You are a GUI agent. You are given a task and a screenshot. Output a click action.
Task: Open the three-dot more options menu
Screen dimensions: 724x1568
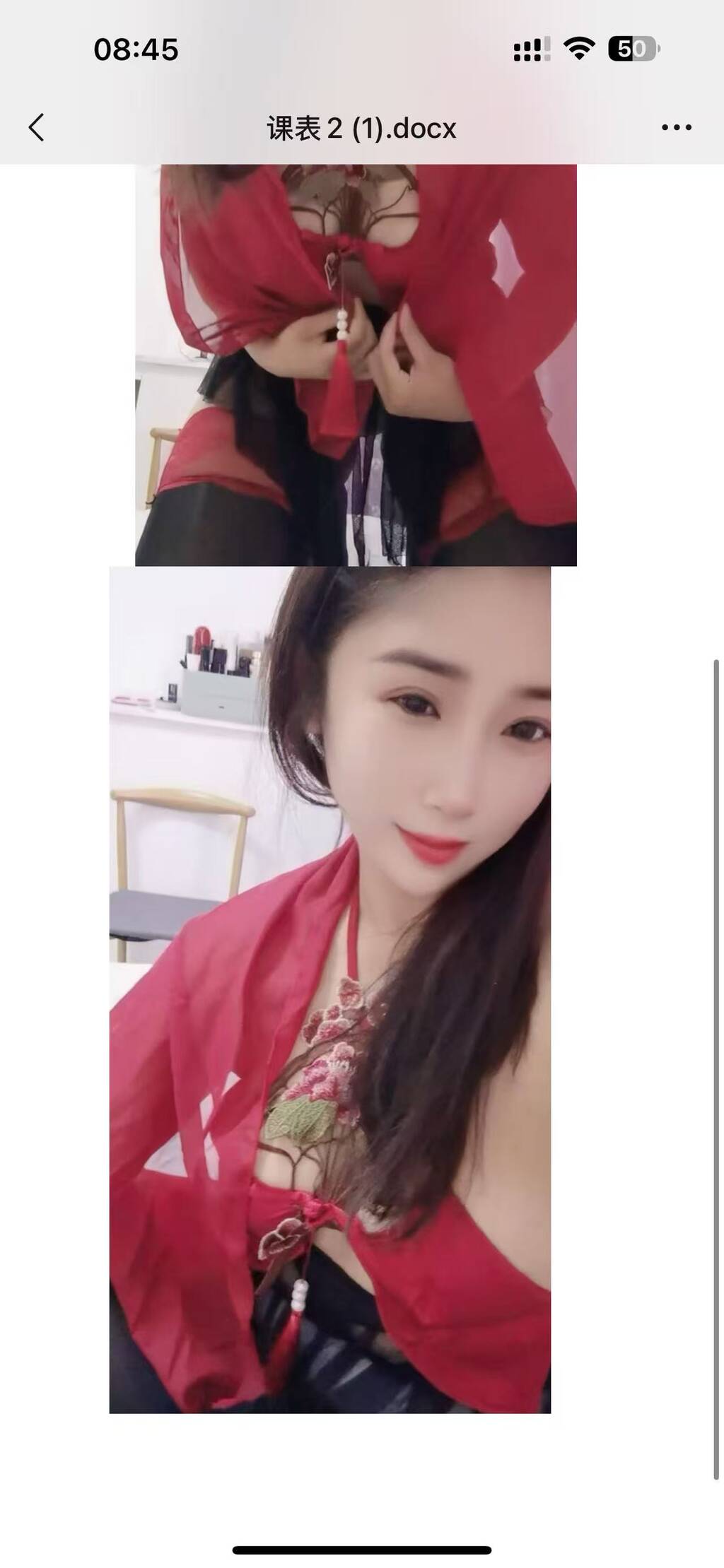pos(676,128)
